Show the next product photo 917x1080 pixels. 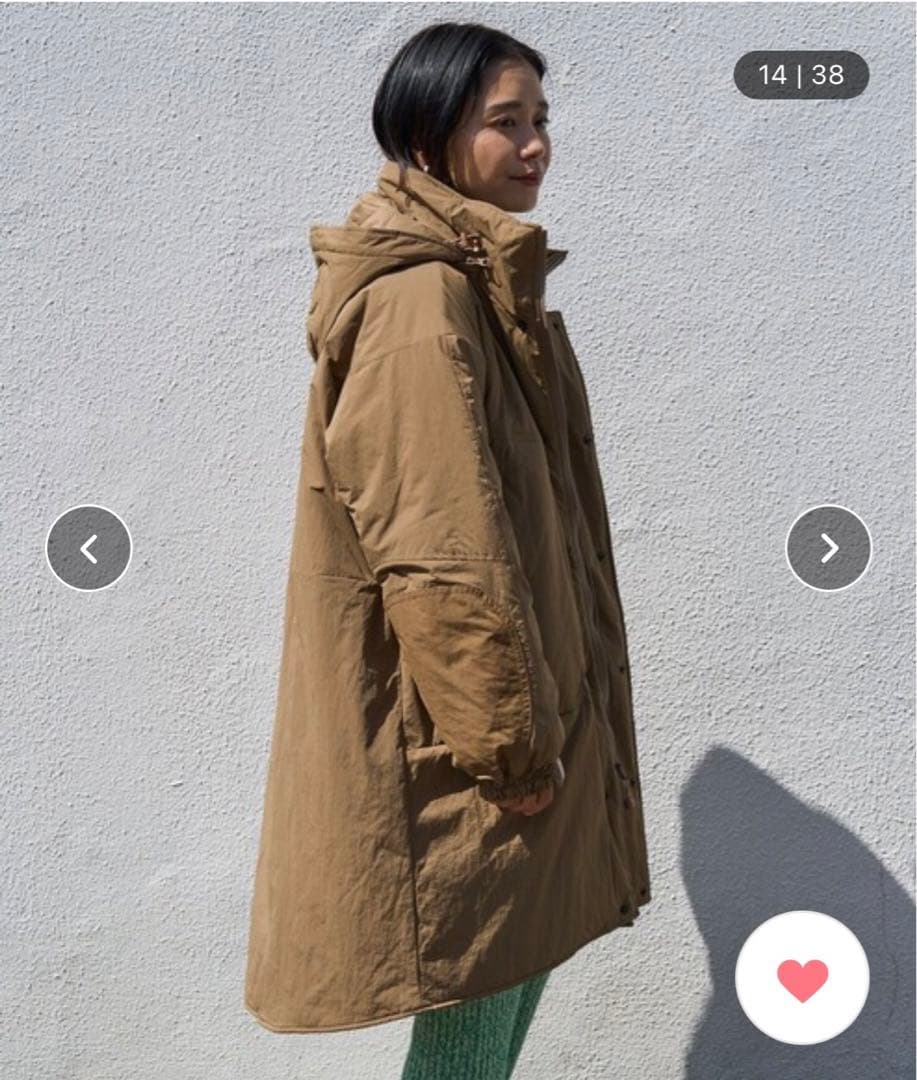pos(828,548)
